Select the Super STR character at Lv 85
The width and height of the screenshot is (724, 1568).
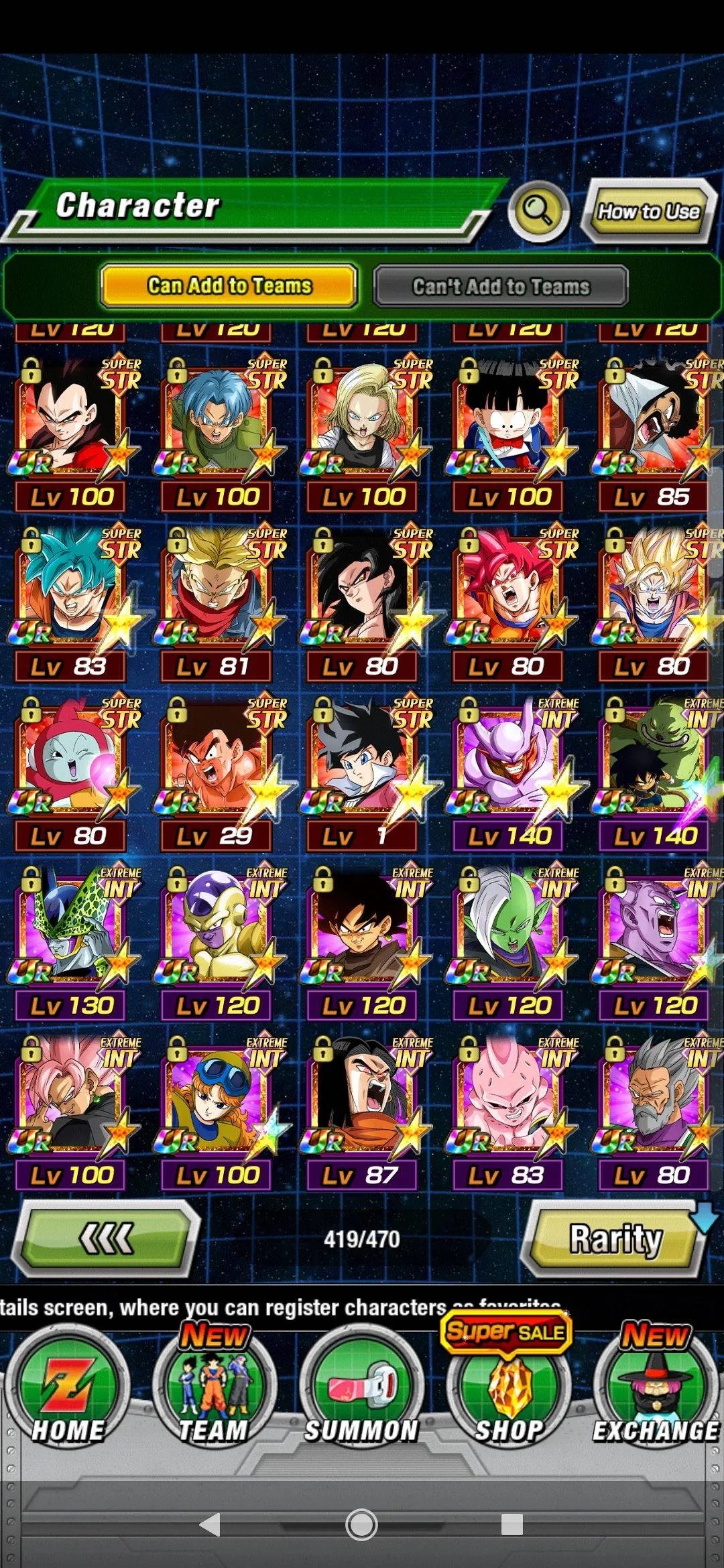[654, 422]
